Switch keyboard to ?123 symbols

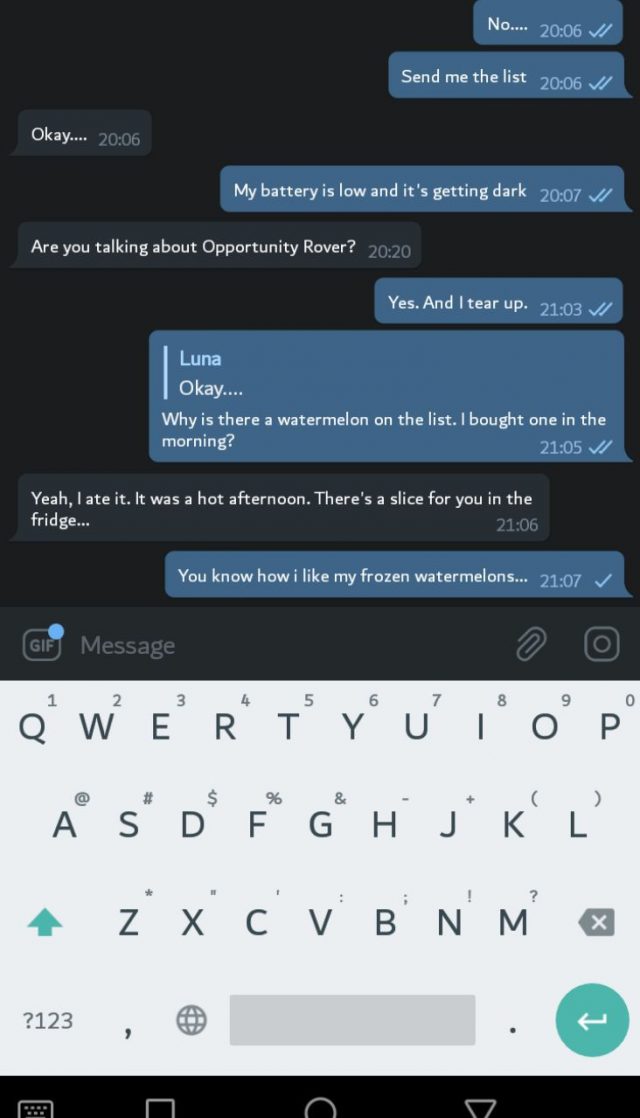click(x=48, y=1020)
